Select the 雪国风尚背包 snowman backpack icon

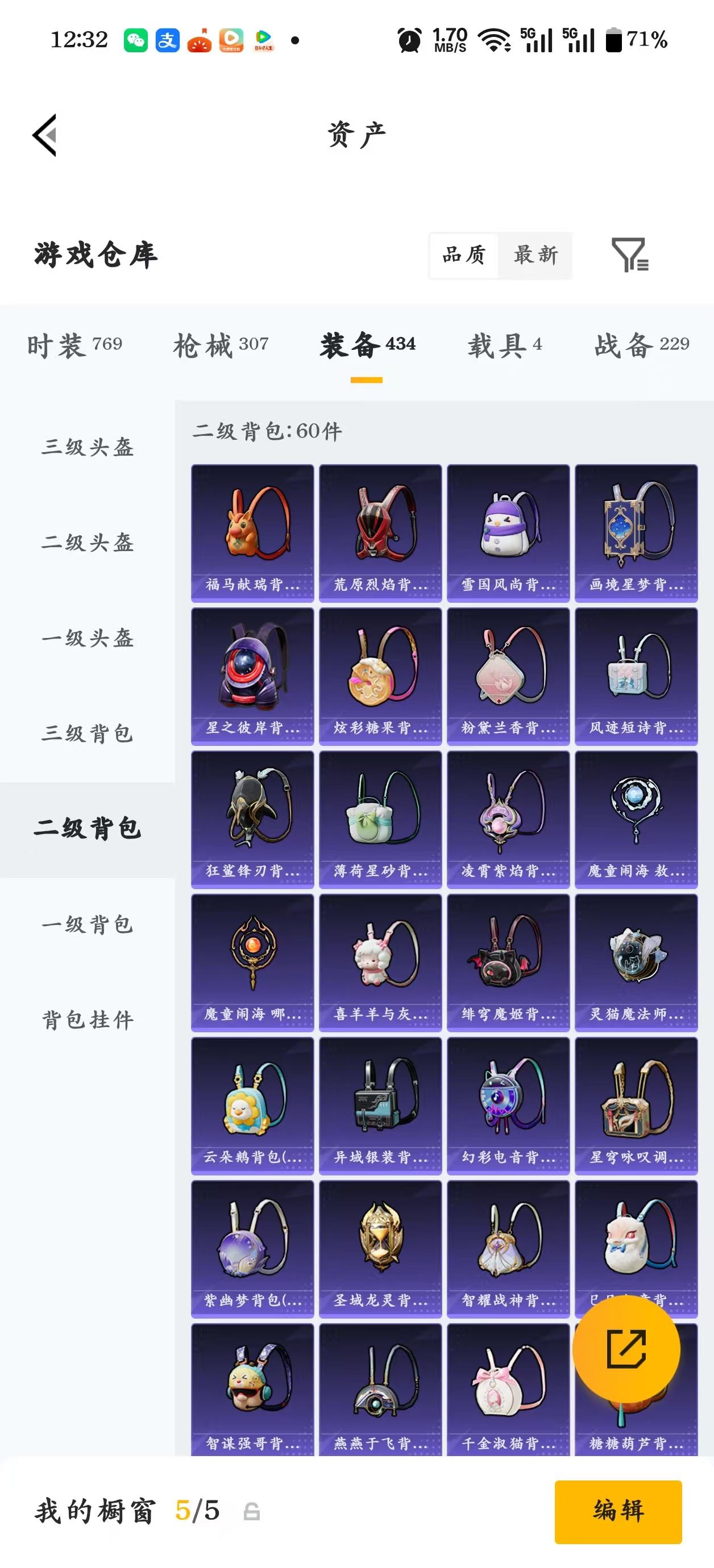508,529
